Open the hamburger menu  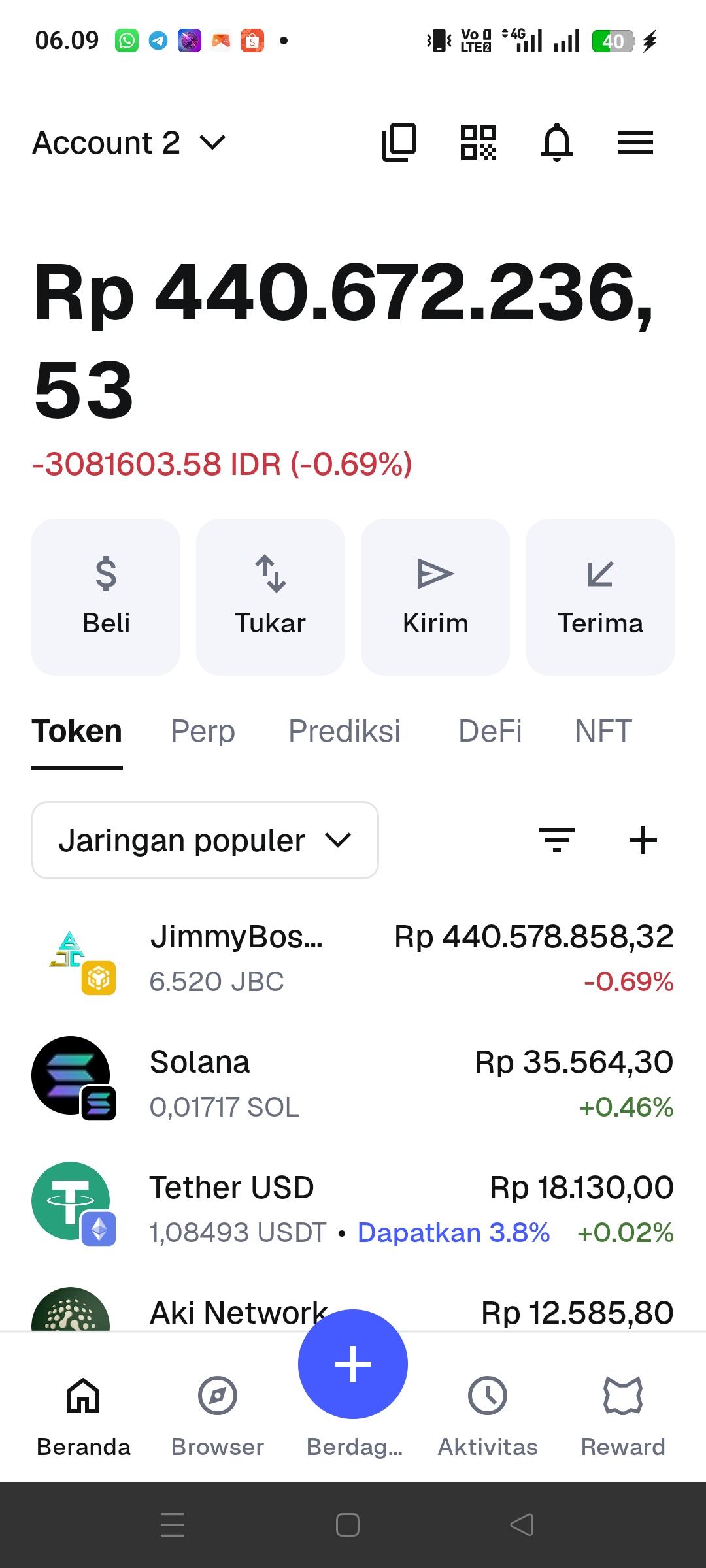coord(635,142)
